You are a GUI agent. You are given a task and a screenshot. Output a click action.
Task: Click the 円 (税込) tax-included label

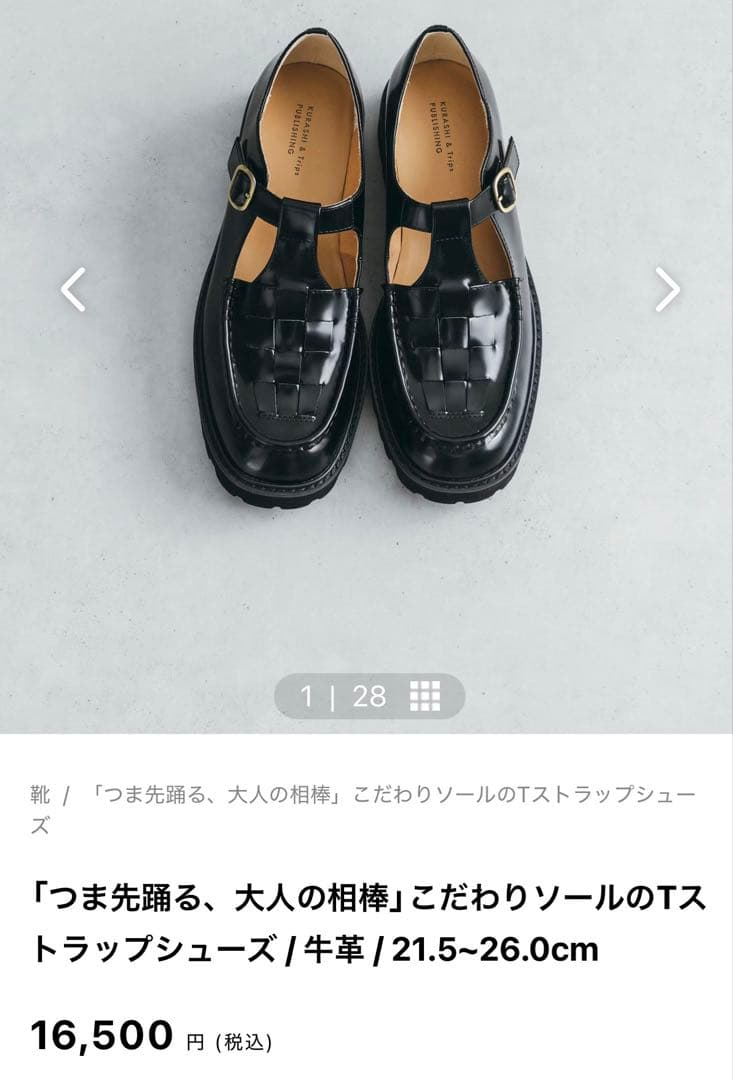pyautogui.click(x=230, y=1041)
